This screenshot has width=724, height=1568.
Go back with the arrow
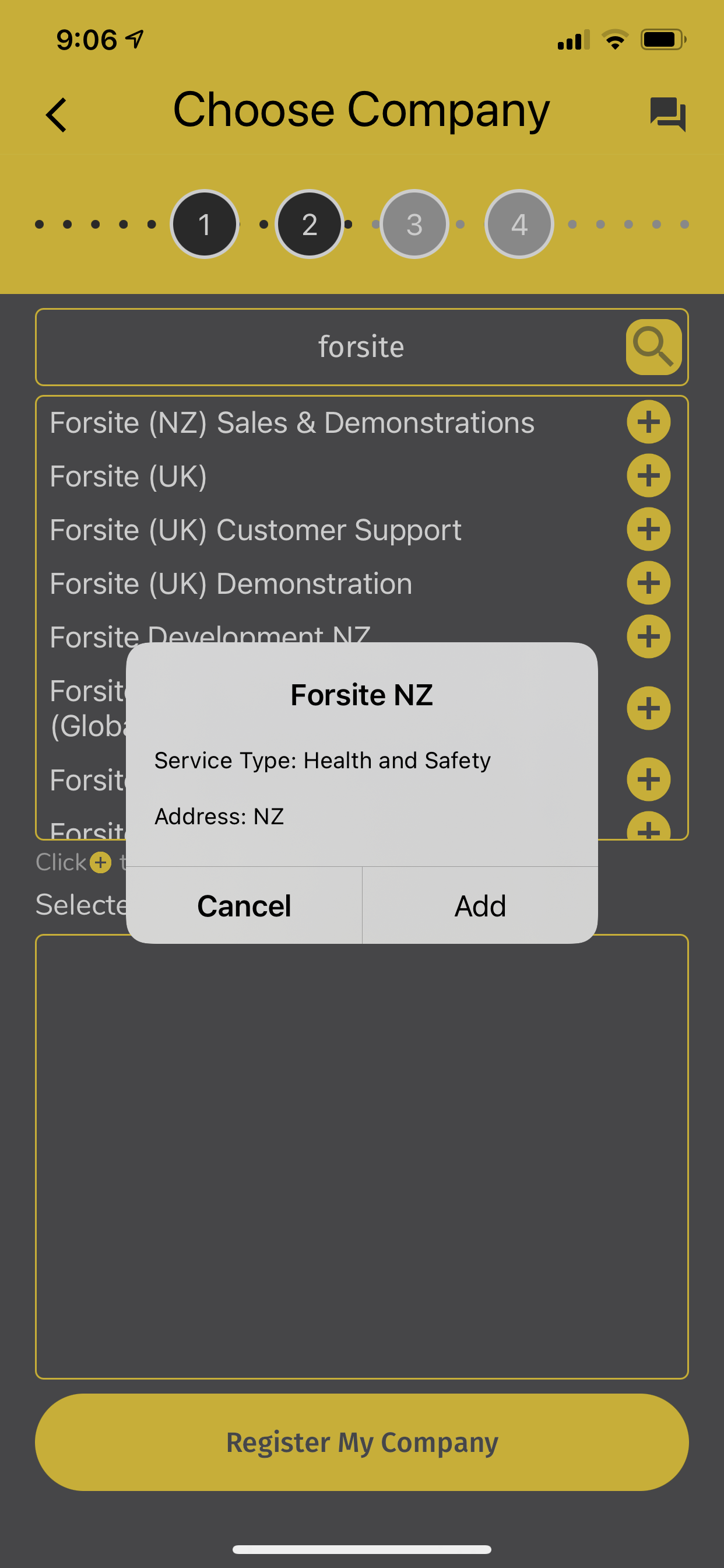click(x=56, y=115)
